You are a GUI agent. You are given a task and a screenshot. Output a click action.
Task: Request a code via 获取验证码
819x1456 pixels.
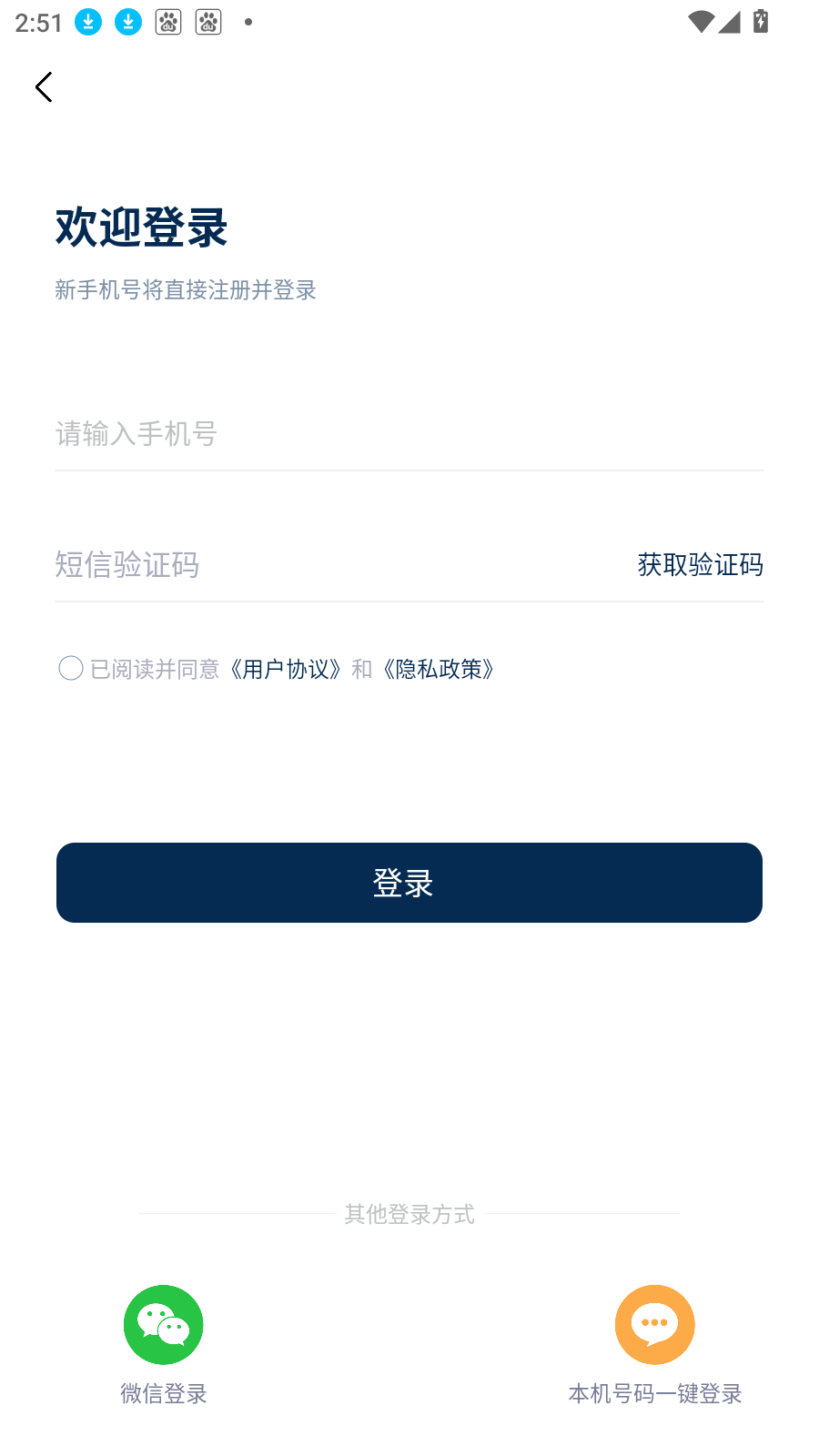tap(700, 565)
